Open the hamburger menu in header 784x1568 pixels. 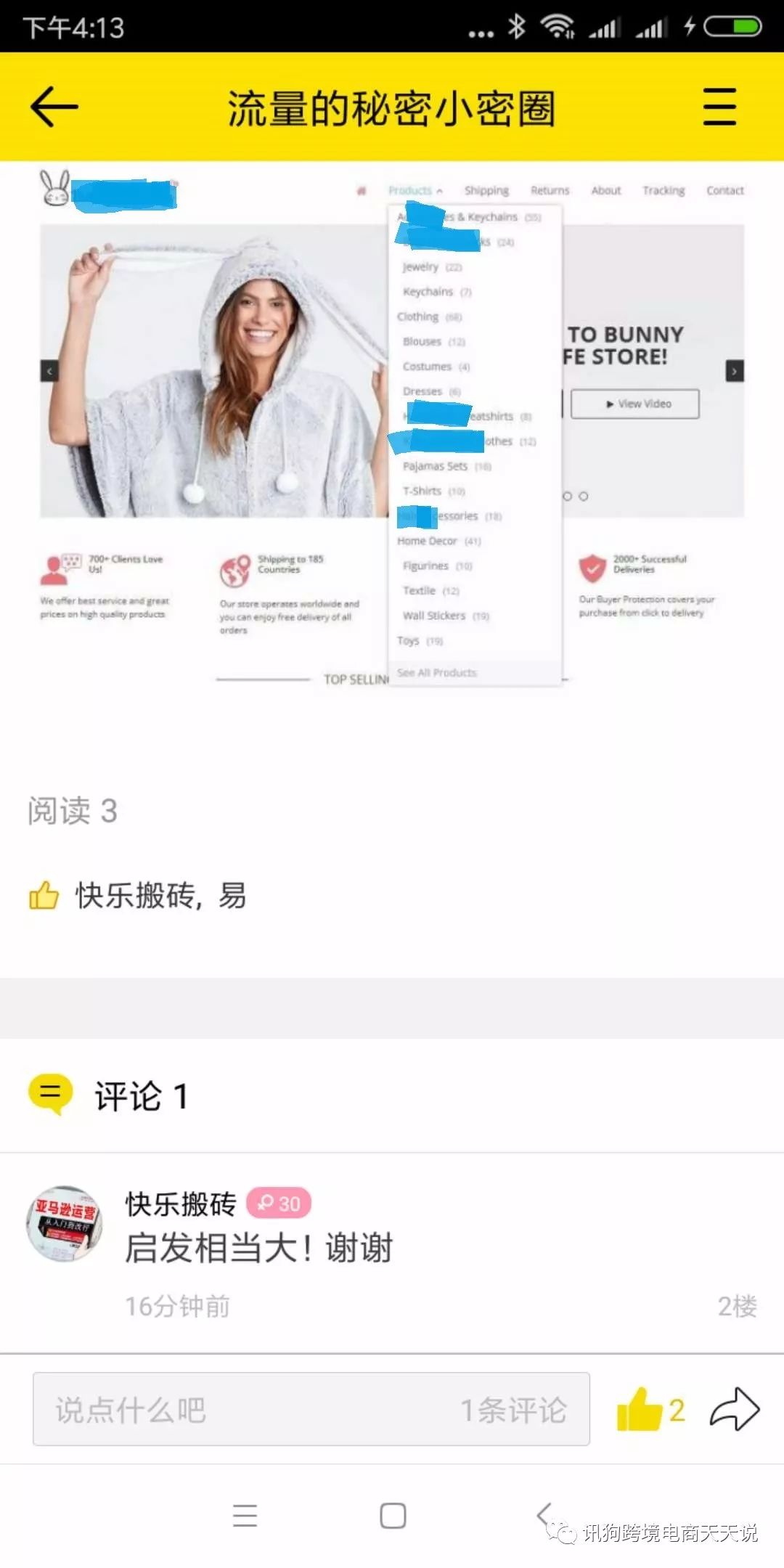click(x=719, y=107)
